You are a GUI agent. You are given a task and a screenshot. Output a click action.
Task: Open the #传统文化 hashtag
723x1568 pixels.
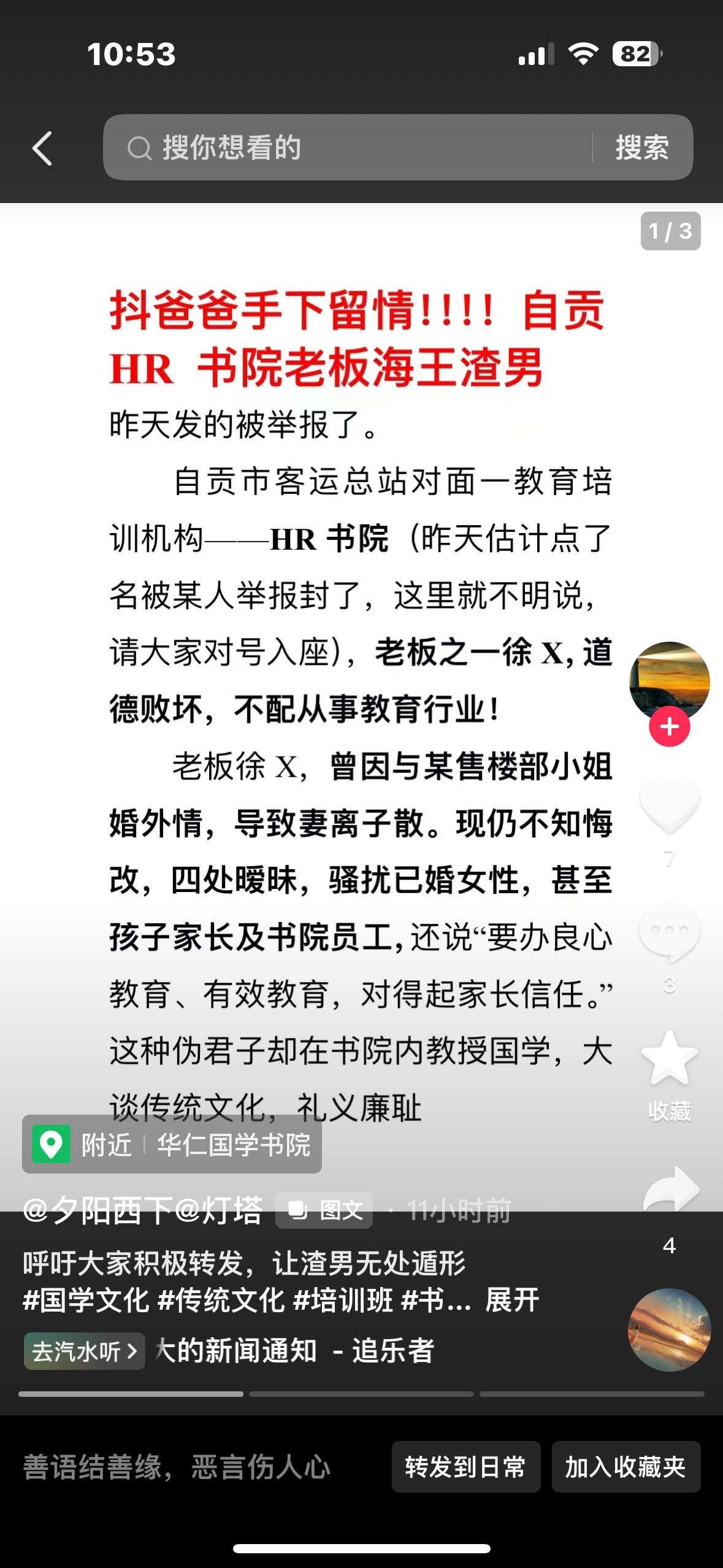(x=221, y=1300)
